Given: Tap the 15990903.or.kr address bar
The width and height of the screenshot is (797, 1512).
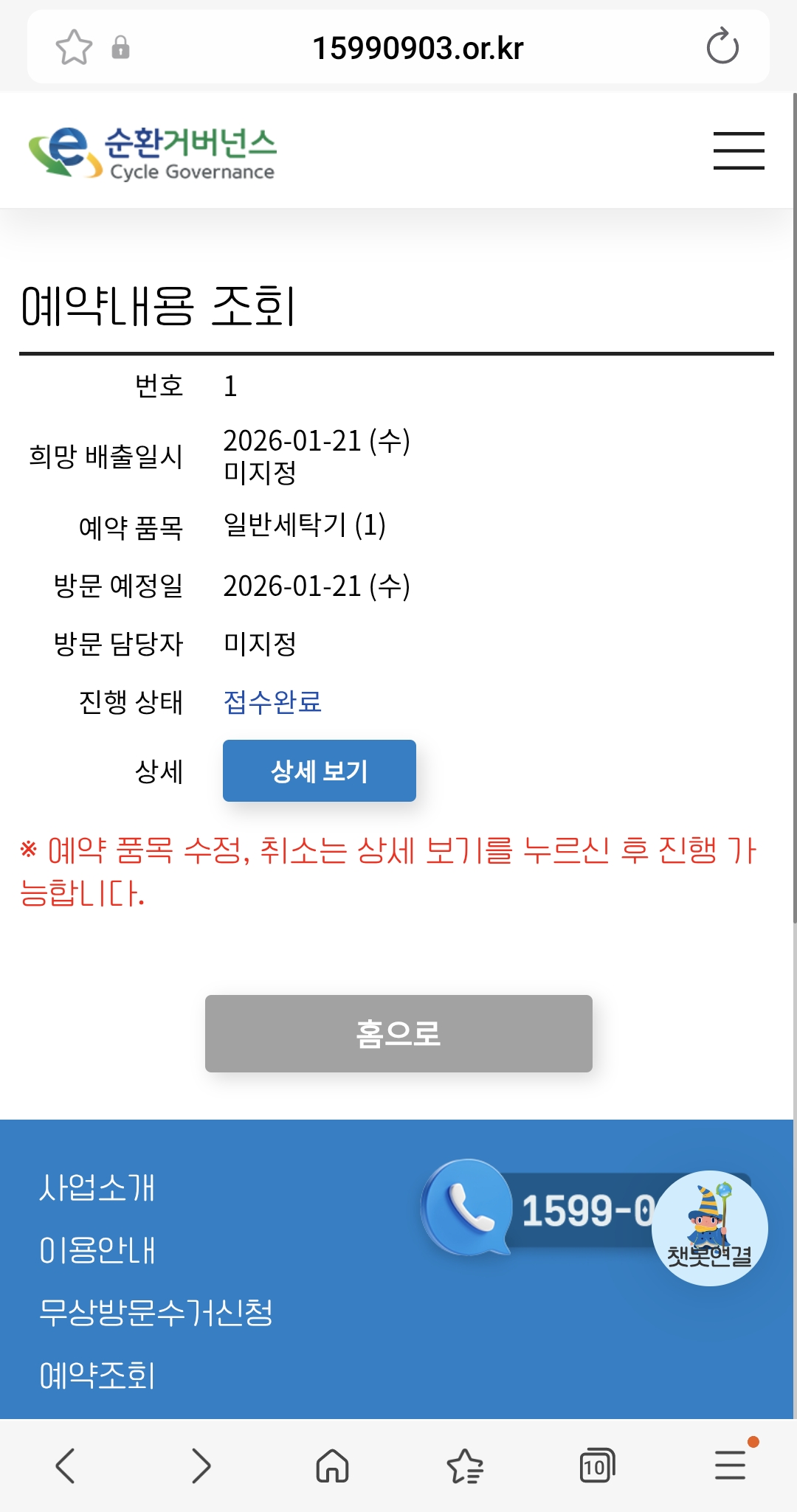Looking at the screenshot, I should click(418, 48).
